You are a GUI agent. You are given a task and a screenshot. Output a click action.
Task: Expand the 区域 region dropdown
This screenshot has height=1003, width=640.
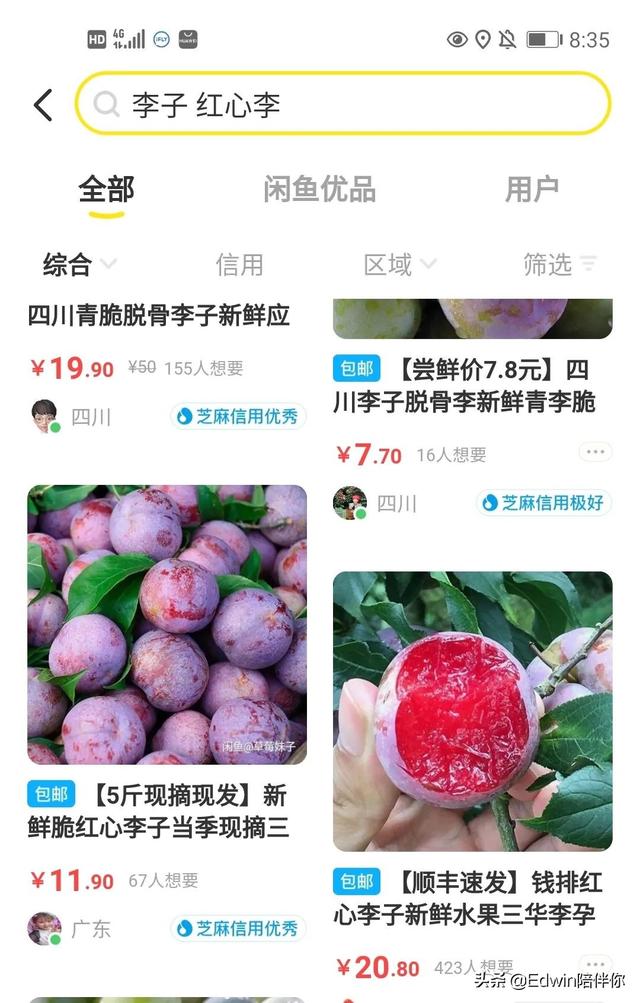click(x=399, y=265)
